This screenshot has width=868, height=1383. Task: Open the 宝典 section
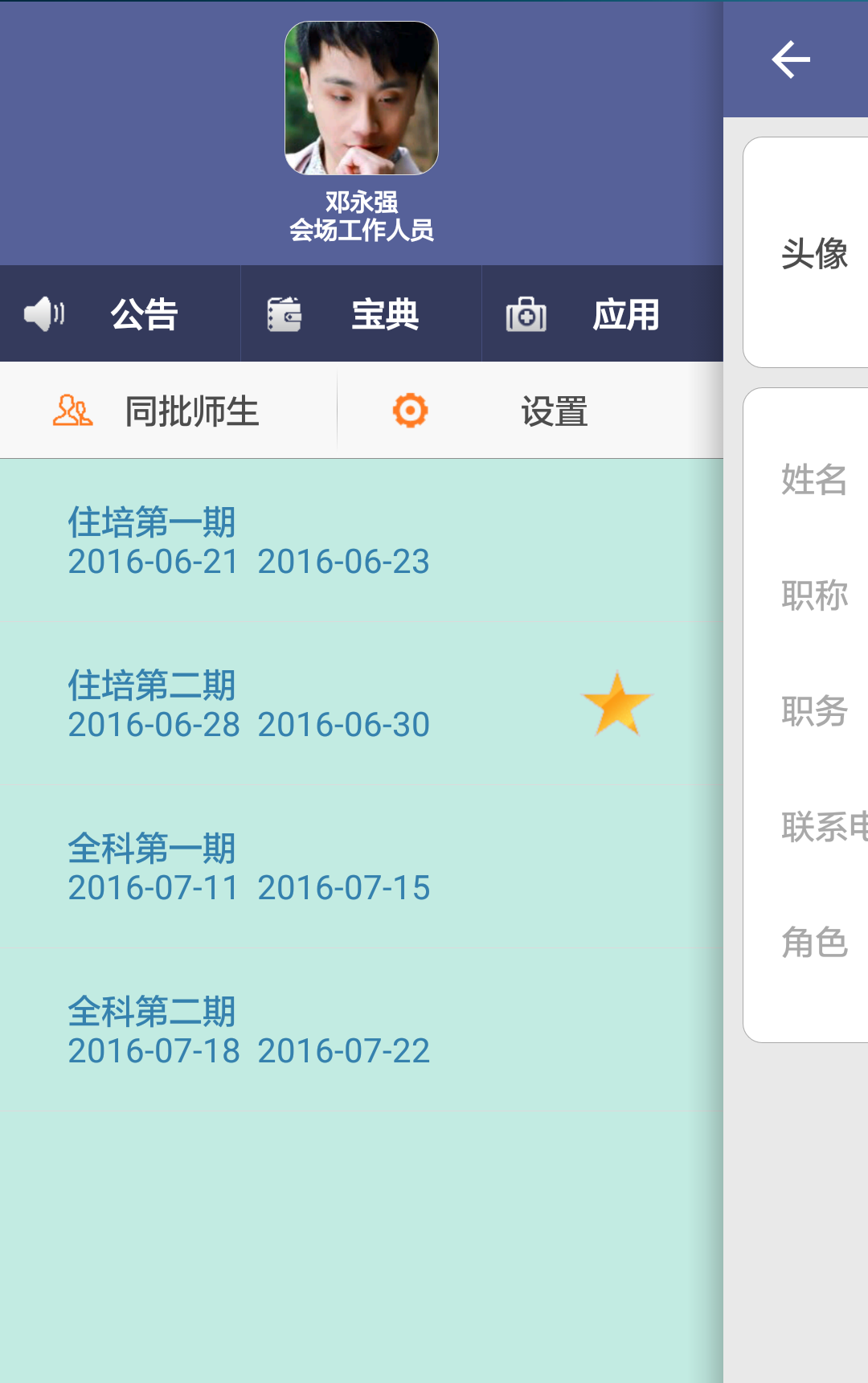[361, 314]
